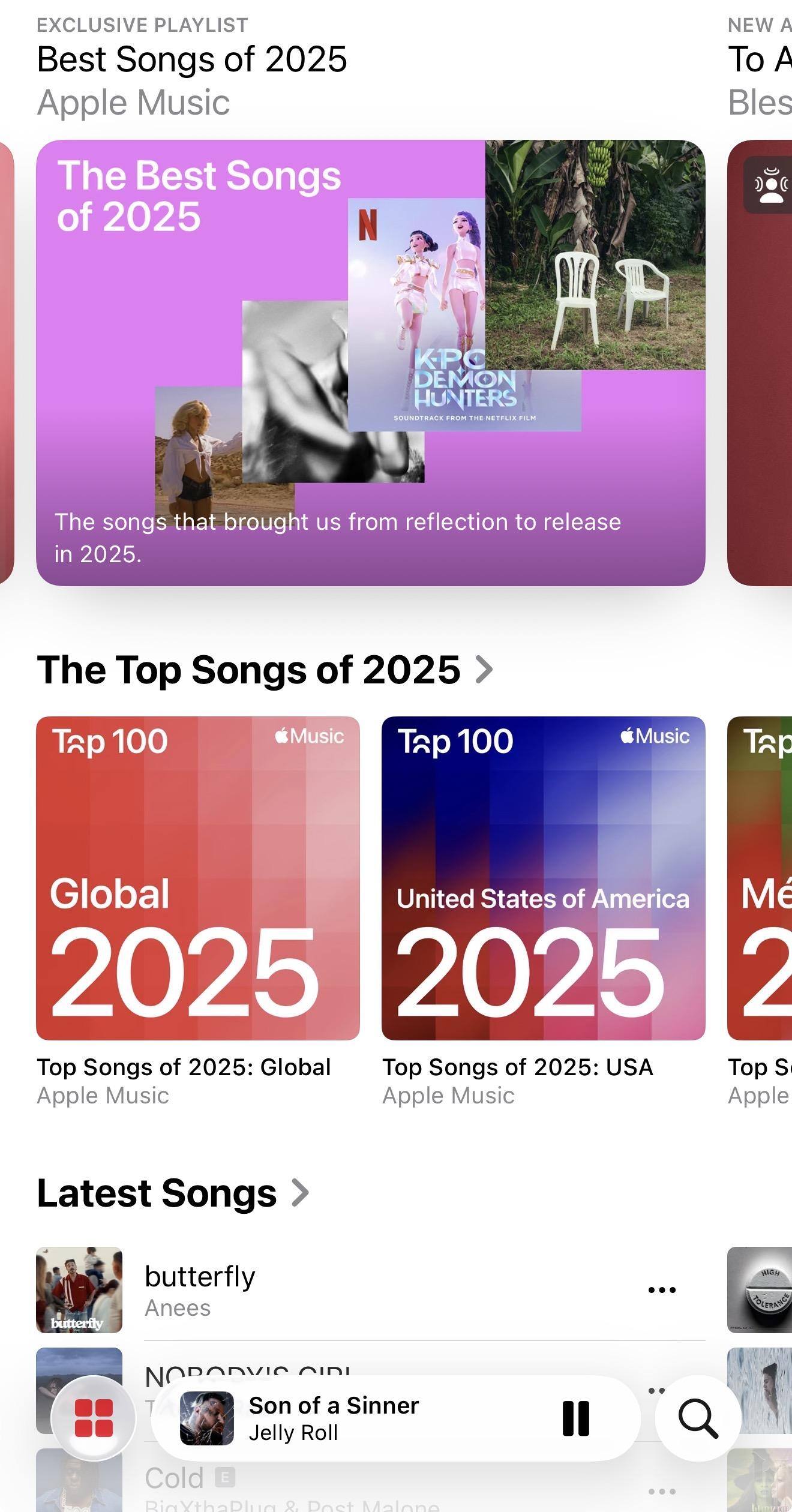Viewport: 792px width, 1512px height.
Task: Expand the Latest Songs section
Action: point(173,1193)
